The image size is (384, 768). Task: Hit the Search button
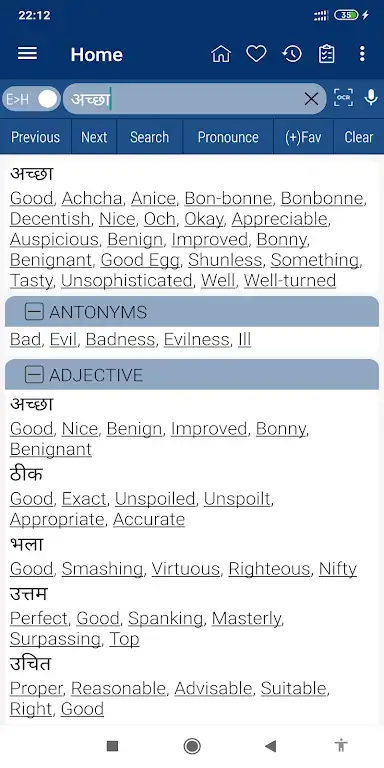coord(149,137)
